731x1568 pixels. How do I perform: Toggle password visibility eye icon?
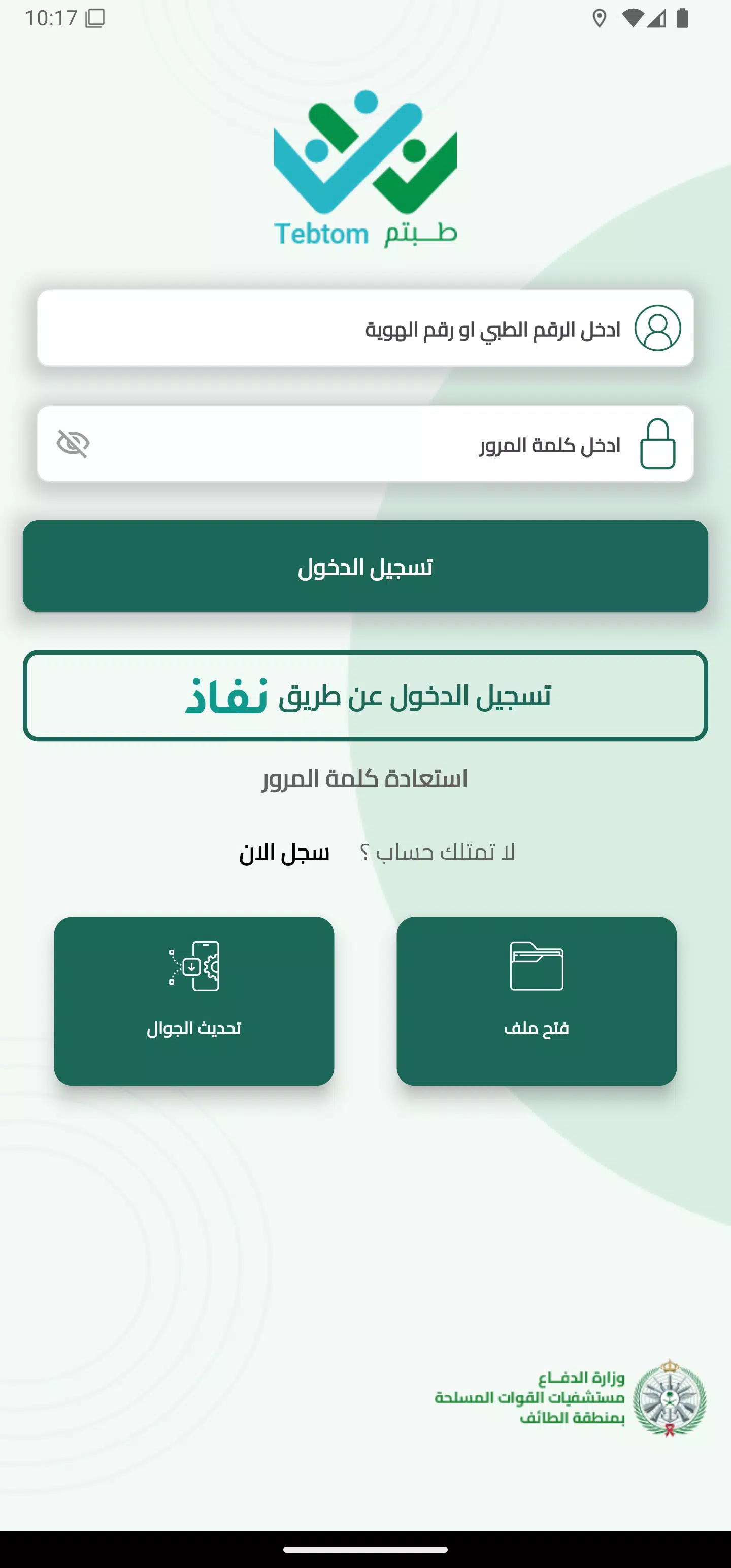[73, 443]
